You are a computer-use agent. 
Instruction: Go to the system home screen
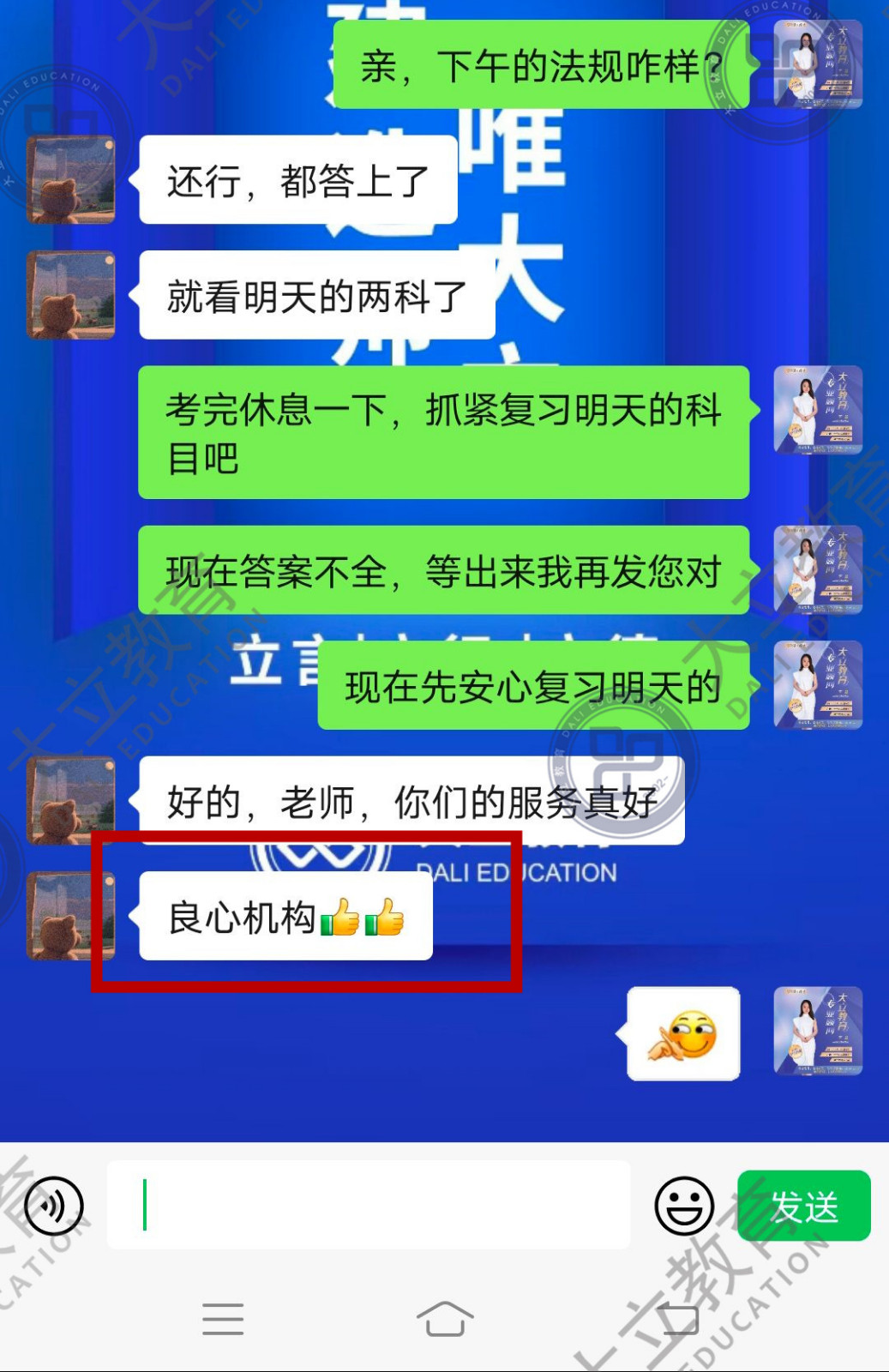tap(444, 1319)
